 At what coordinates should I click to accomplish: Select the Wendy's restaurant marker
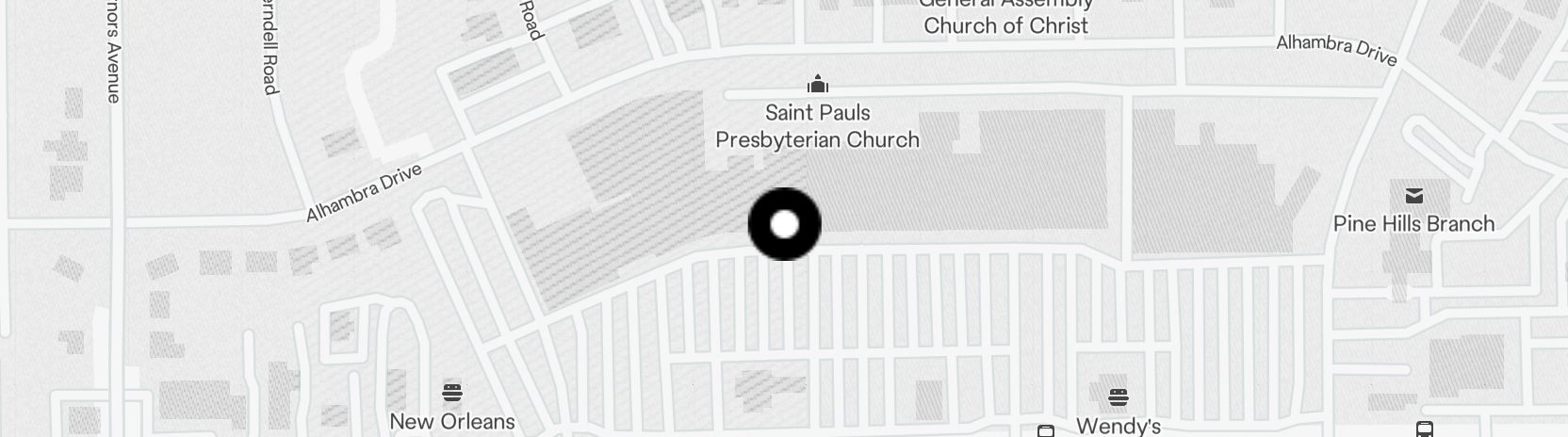1118,397
